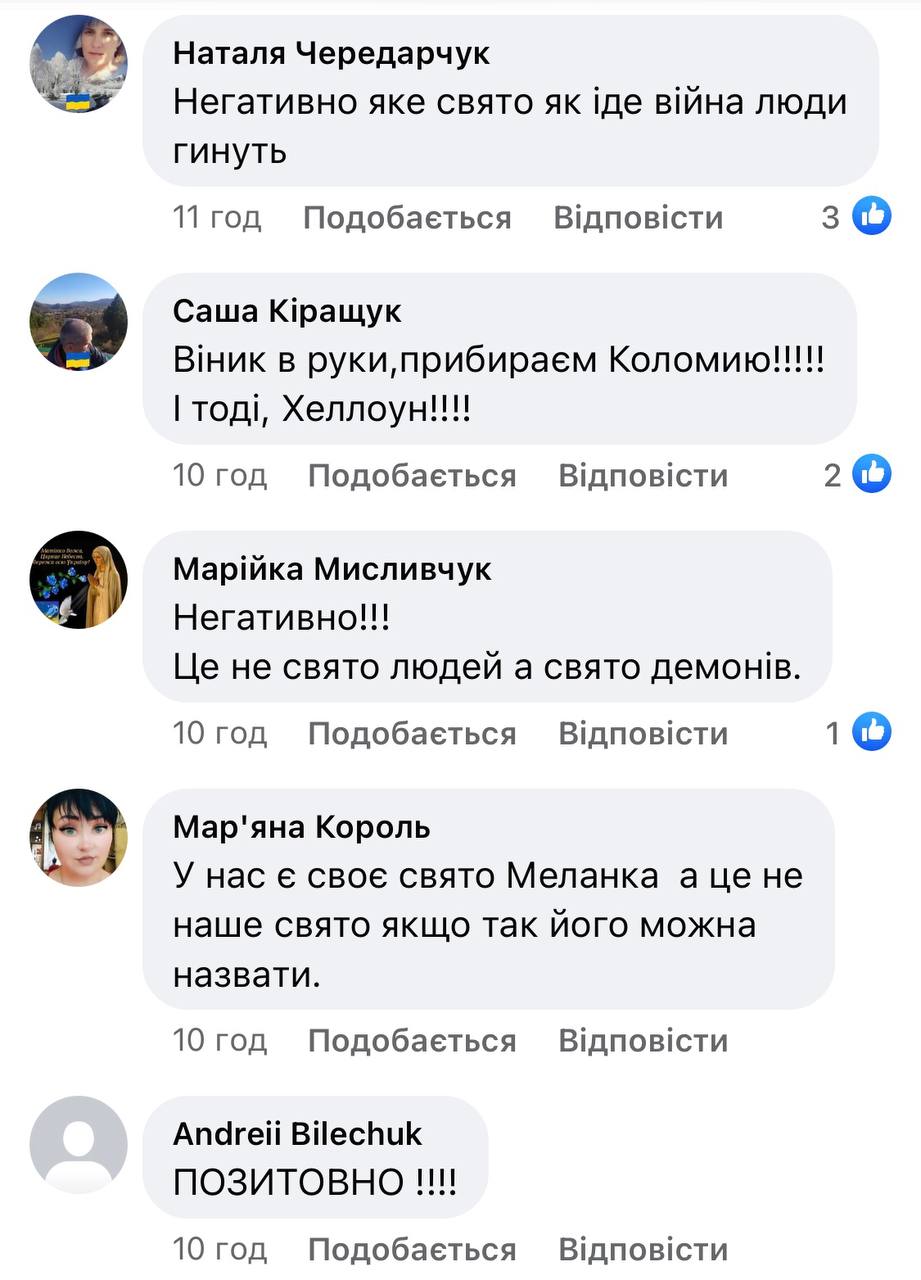Open Andreii Bilechuk's profile avatar
This screenshot has height=1280, width=921.
click(x=79, y=1145)
